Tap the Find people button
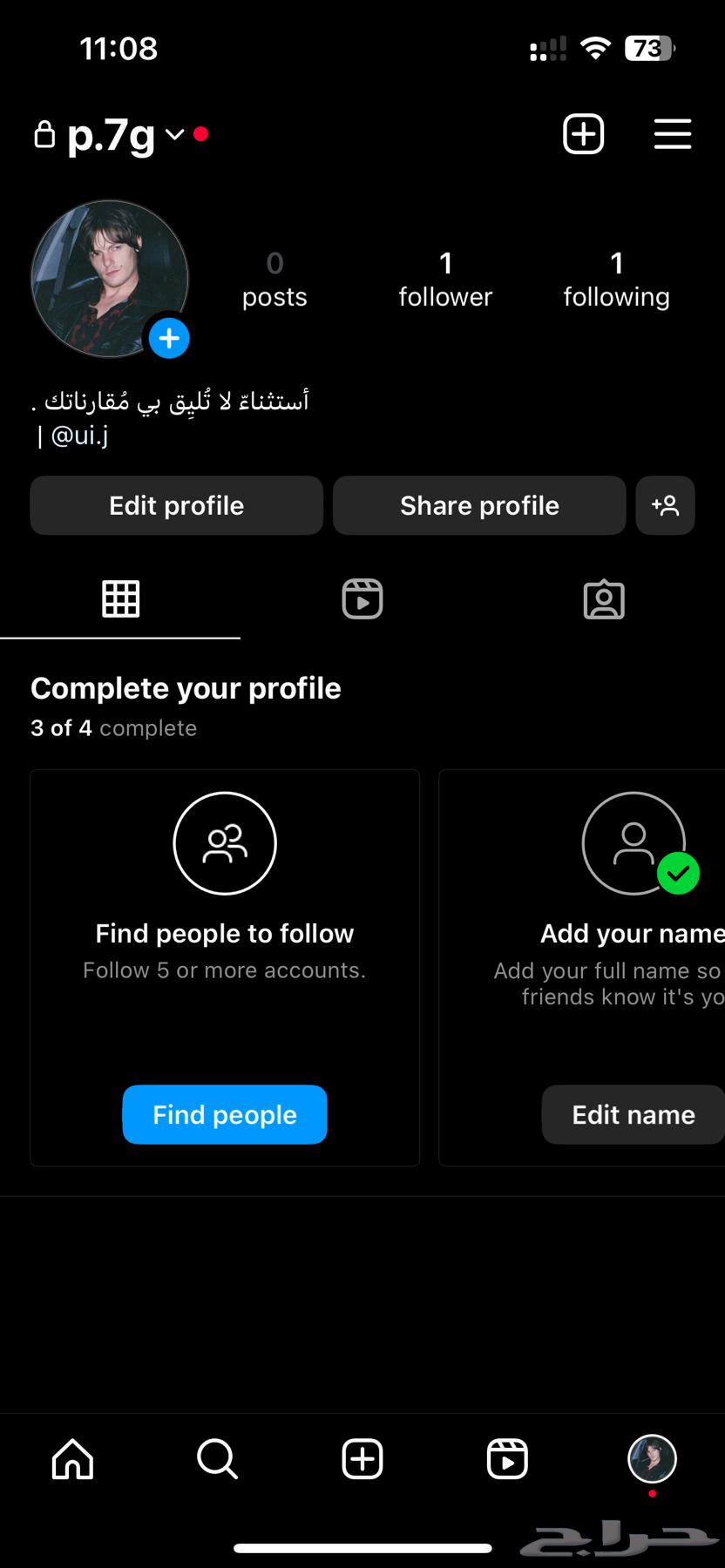Image resolution: width=725 pixels, height=1568 pixels. [225, 1114]
